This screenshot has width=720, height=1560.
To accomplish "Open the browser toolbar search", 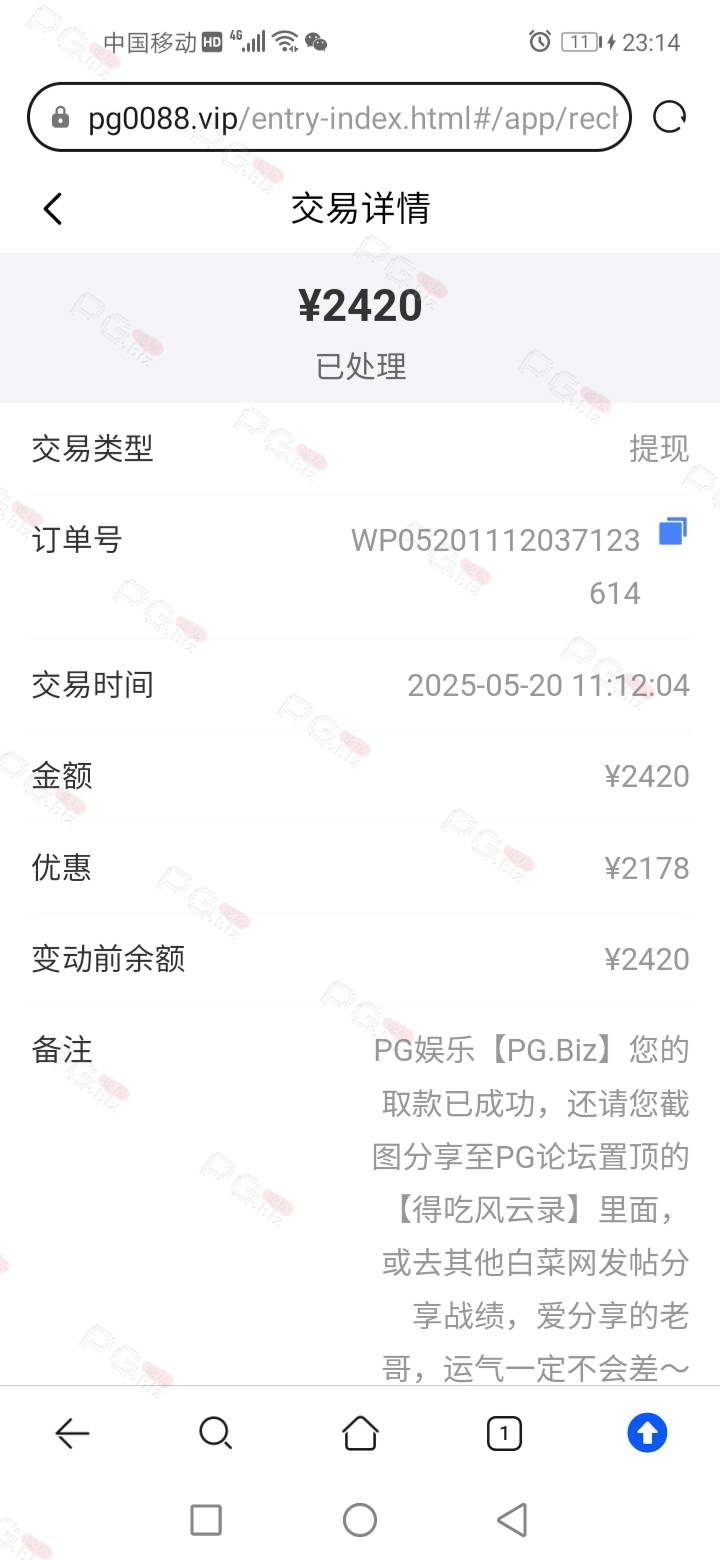I will [216, 1434].
